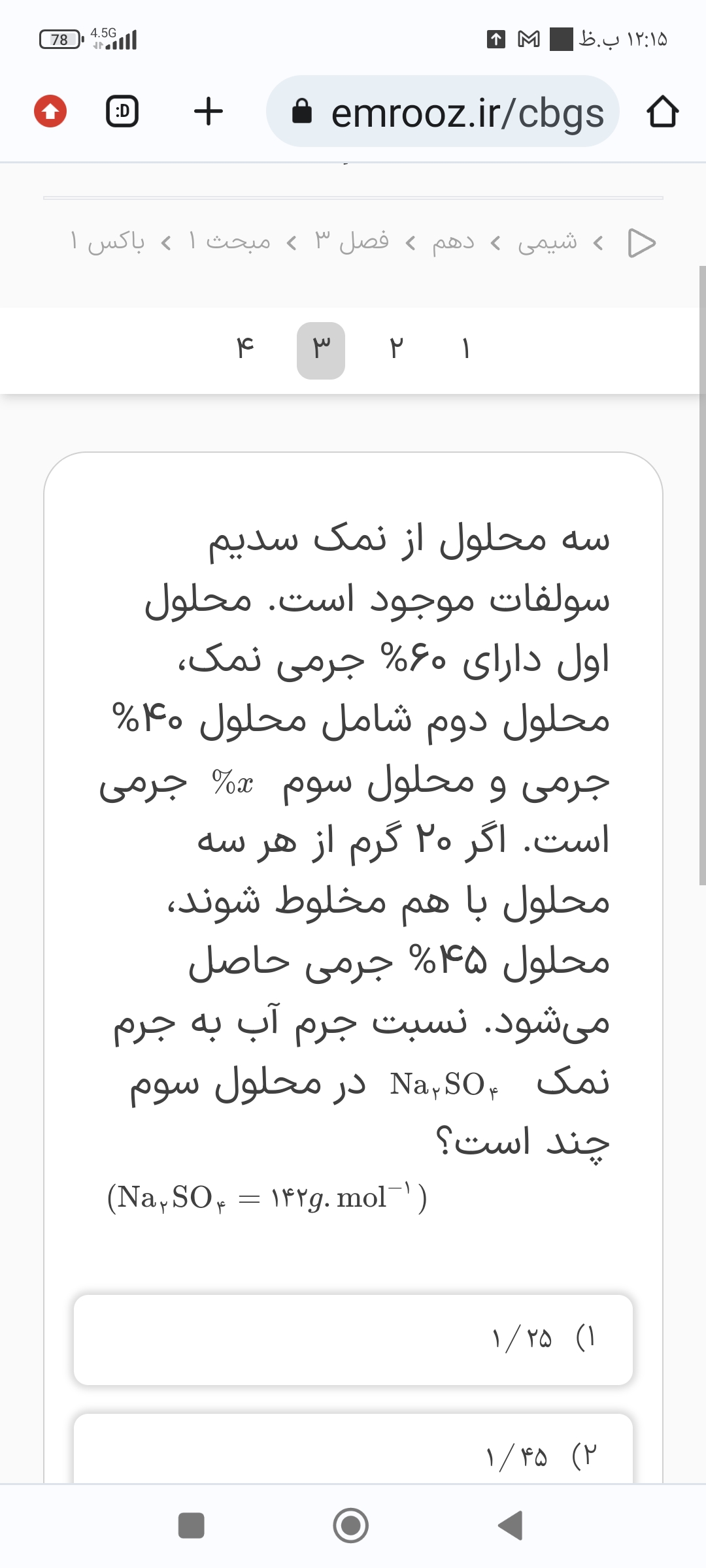Open the شیمی breadcrumb link
Screen dimensions: 706x1568
point(547,242)
